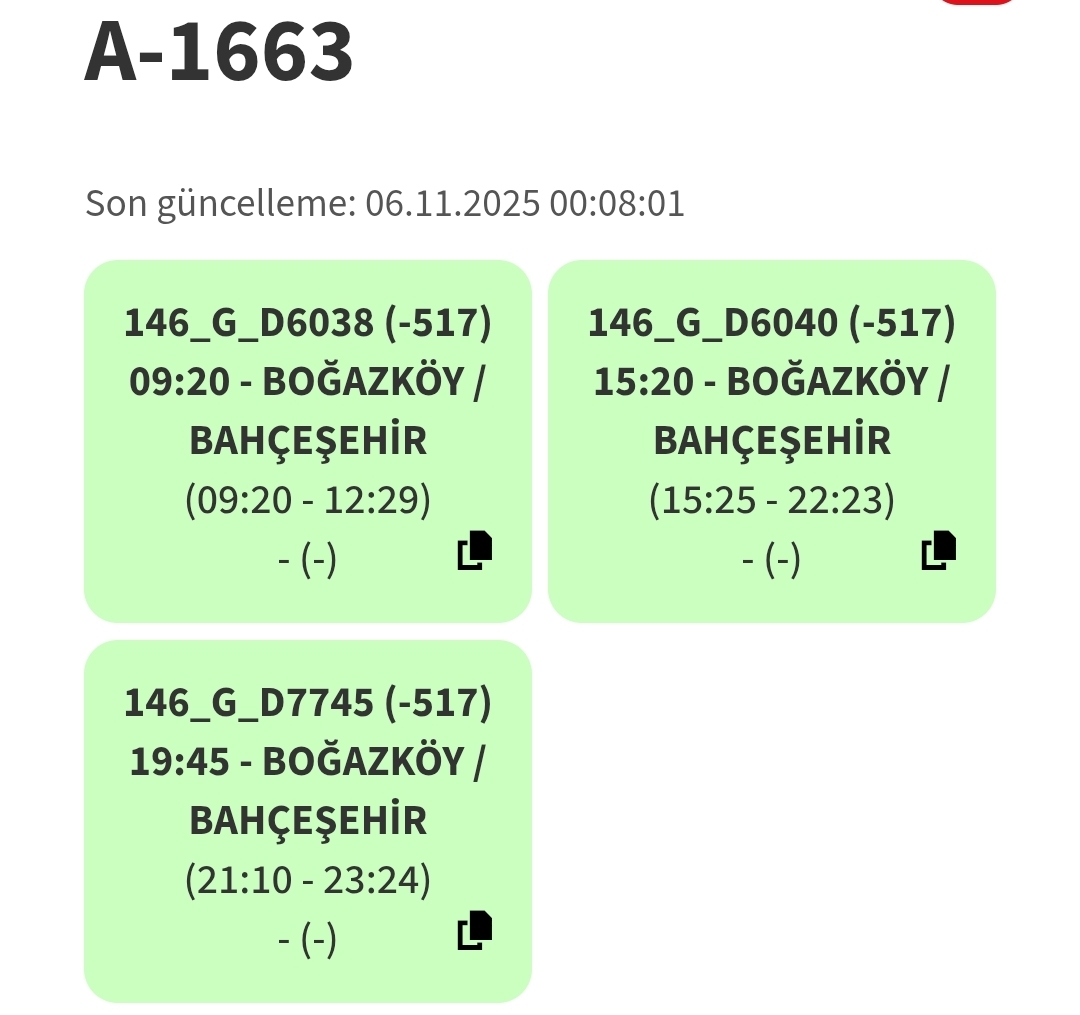Image resolution: width=1080 pixels, height=1015 pixels.
Task: Copy the 146_G_D7745 trip details
Action: (475, 931)
